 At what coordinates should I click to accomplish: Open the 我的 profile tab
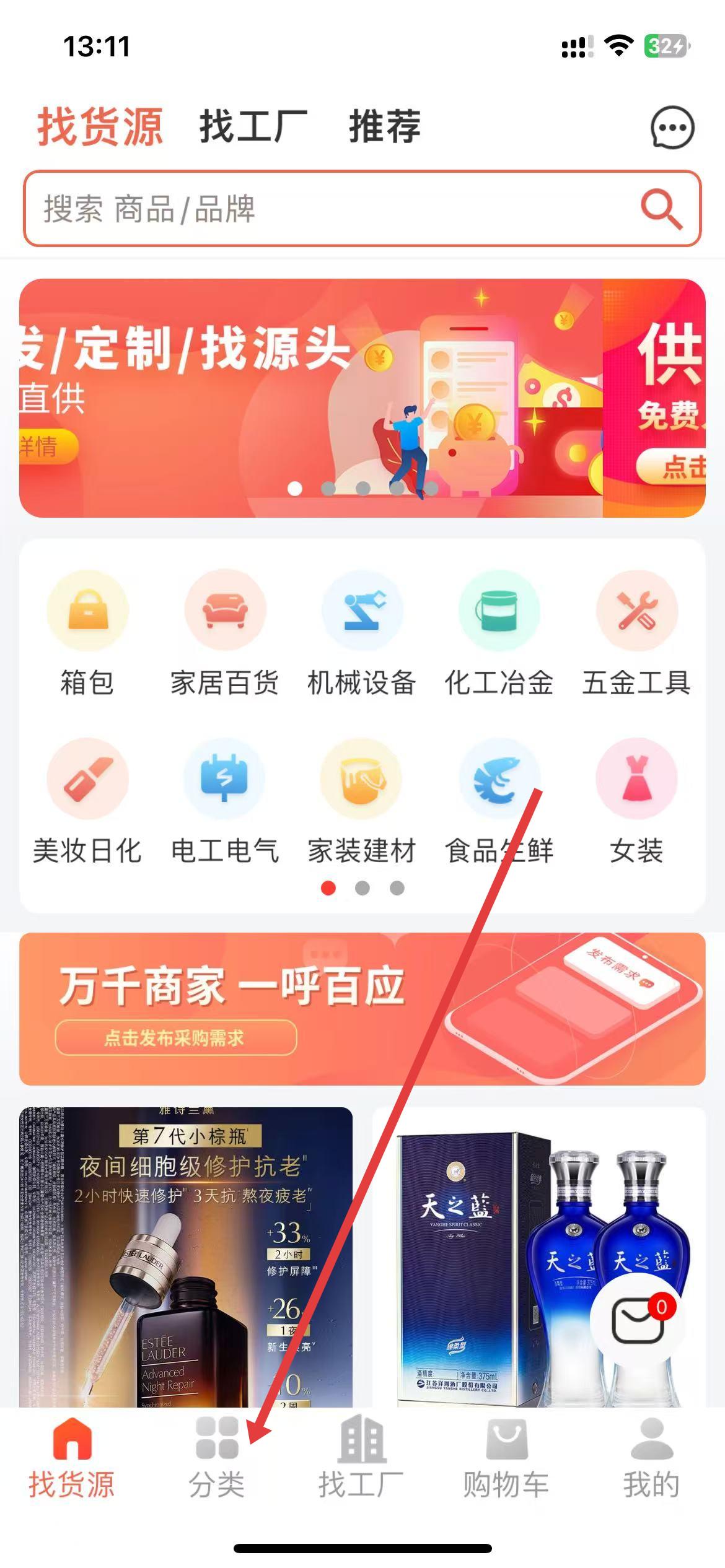(651, 1458)
